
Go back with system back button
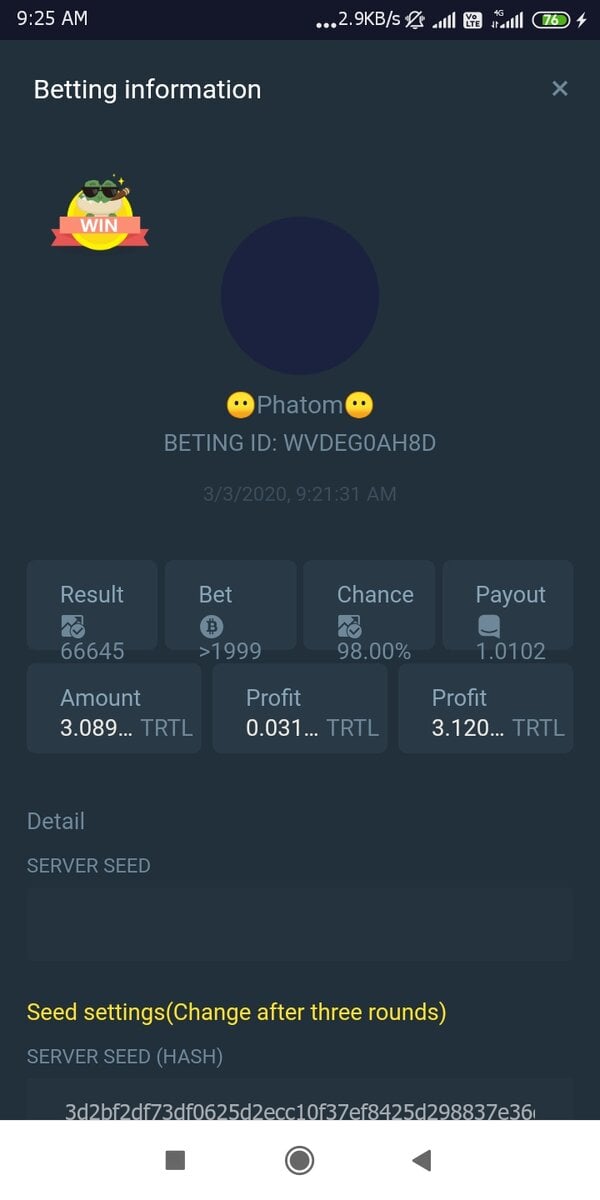pyautogui.click(x=422, y=1160)
